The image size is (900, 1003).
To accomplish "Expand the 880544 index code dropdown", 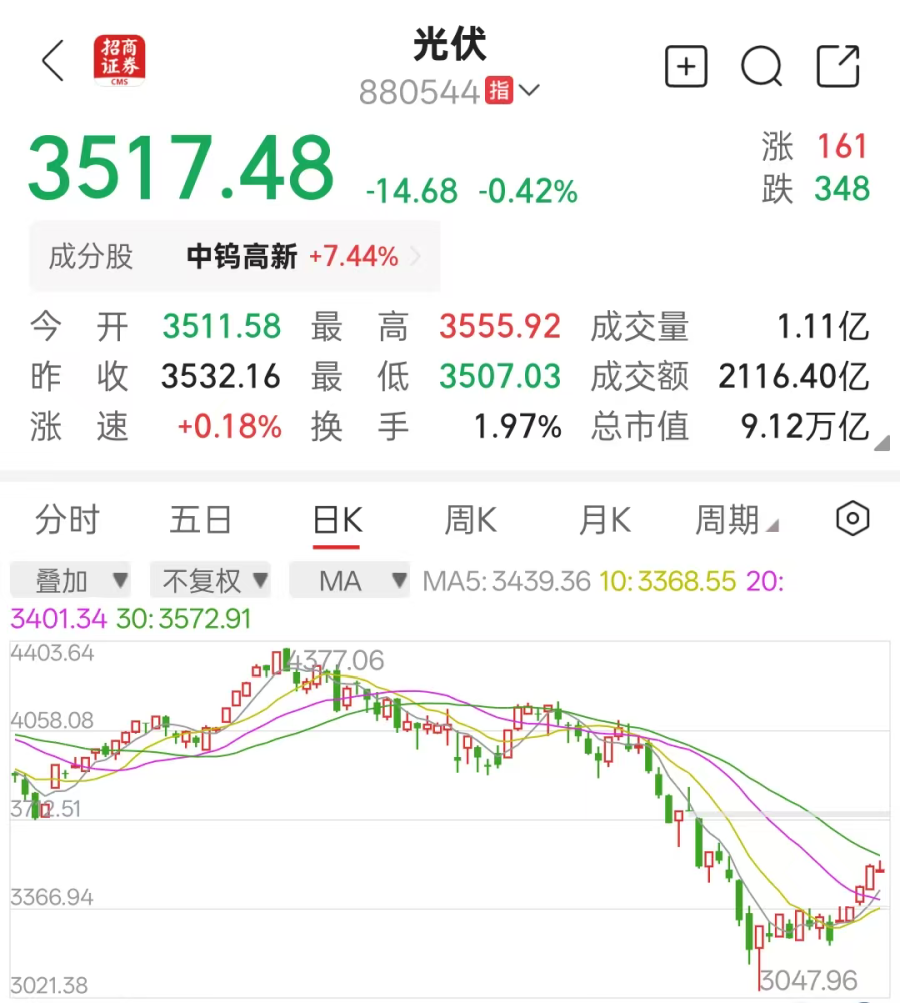I will tap(530, 90).
